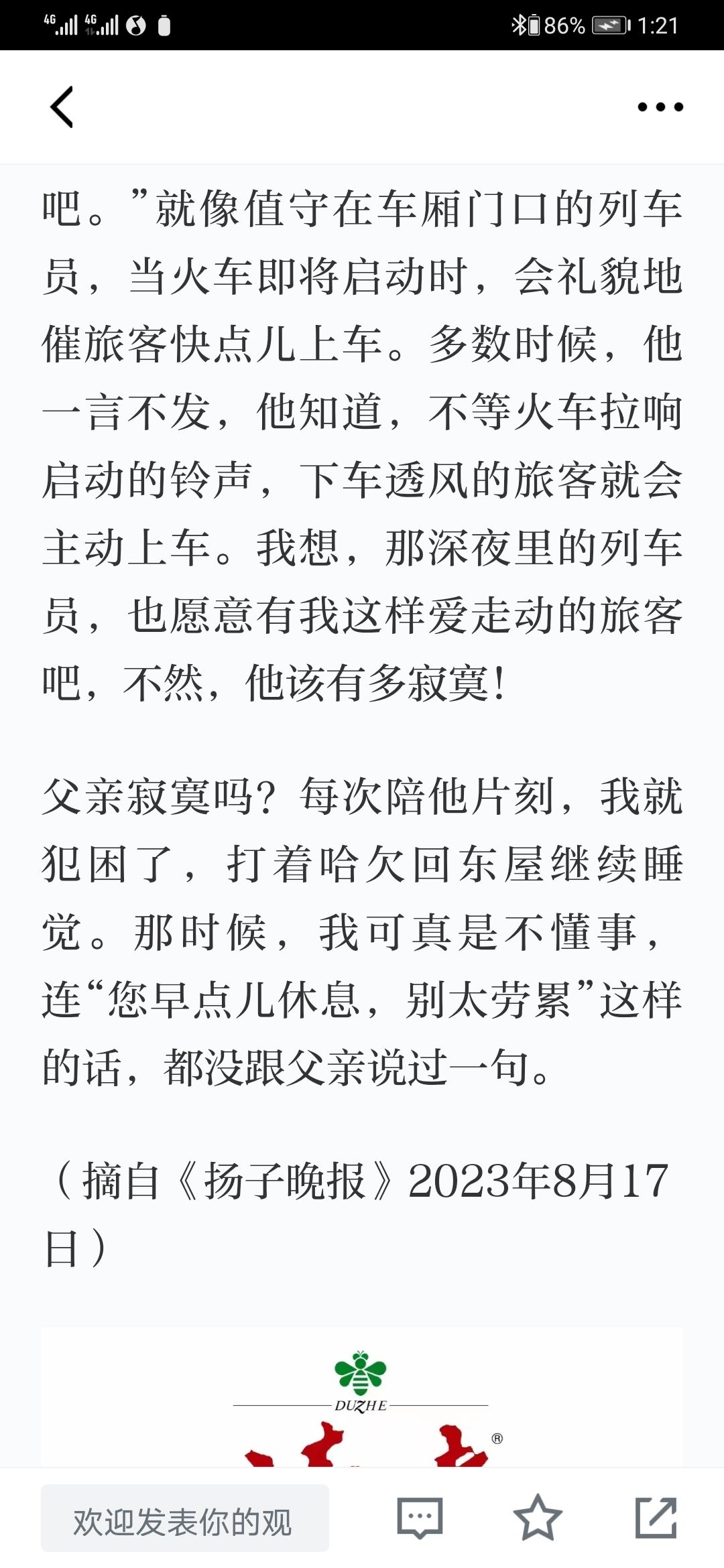The height and width of the screenshot is (1568, 724).
Task: Tap the comment input field to write
Action: point(185,1518)
